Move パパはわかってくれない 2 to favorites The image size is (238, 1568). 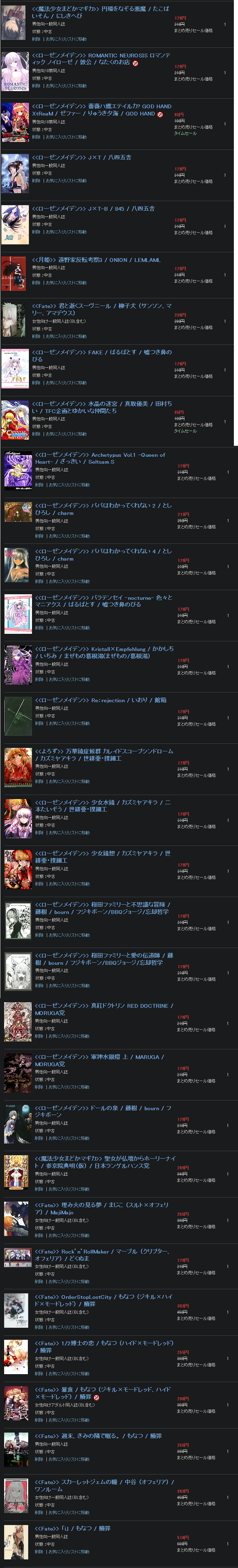click(69, 535)
